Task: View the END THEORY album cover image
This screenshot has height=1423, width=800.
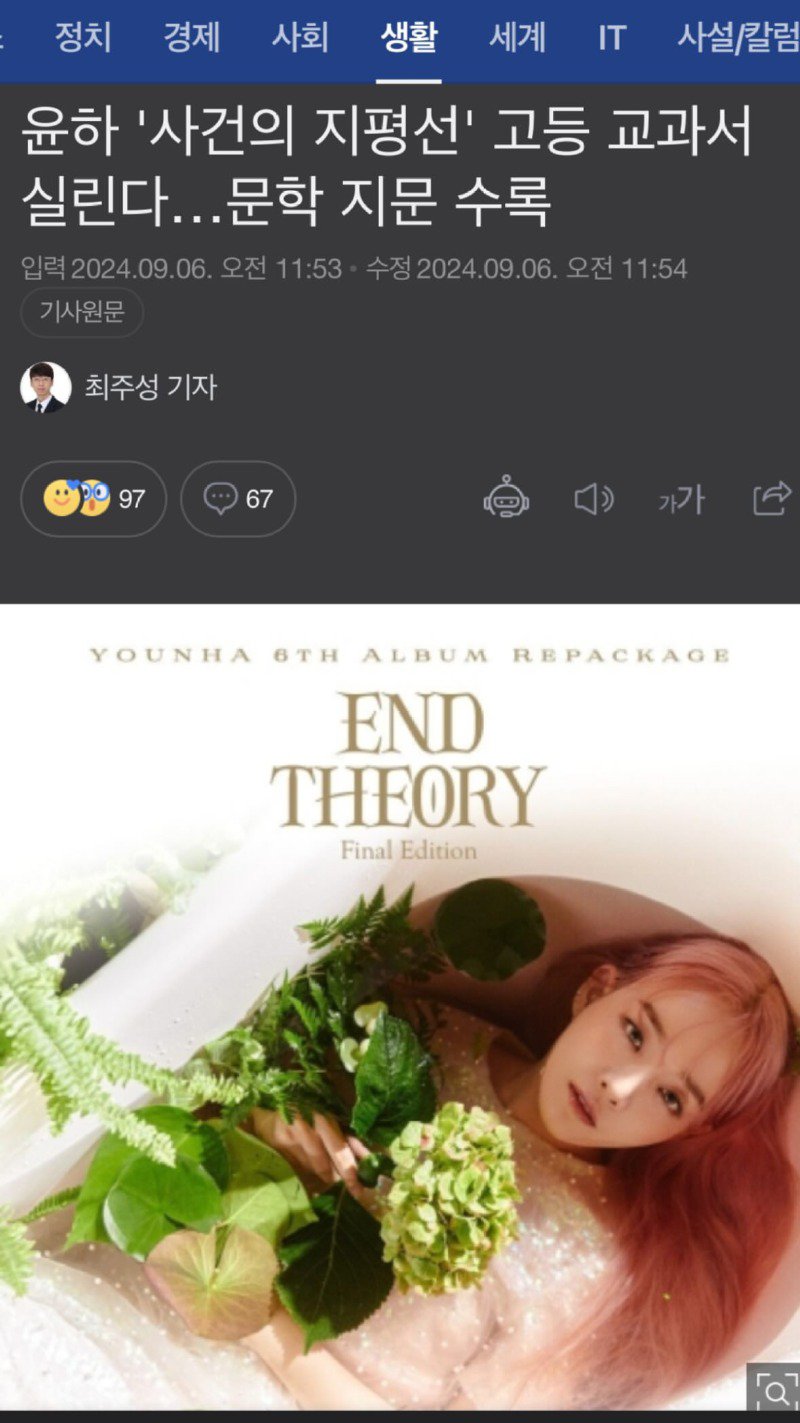Action: [400, 1000]
